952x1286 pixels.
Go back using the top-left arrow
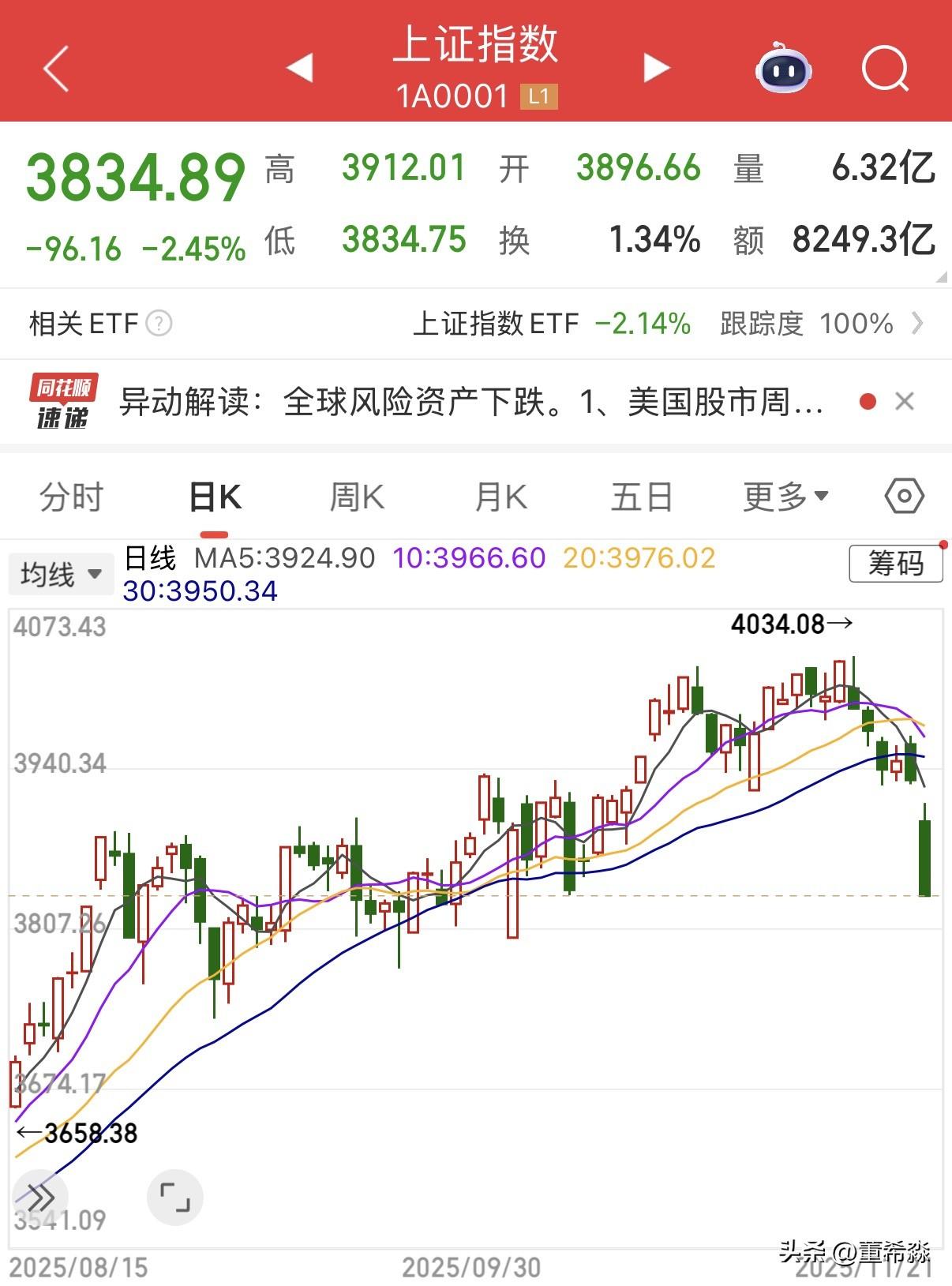(56, 68)
